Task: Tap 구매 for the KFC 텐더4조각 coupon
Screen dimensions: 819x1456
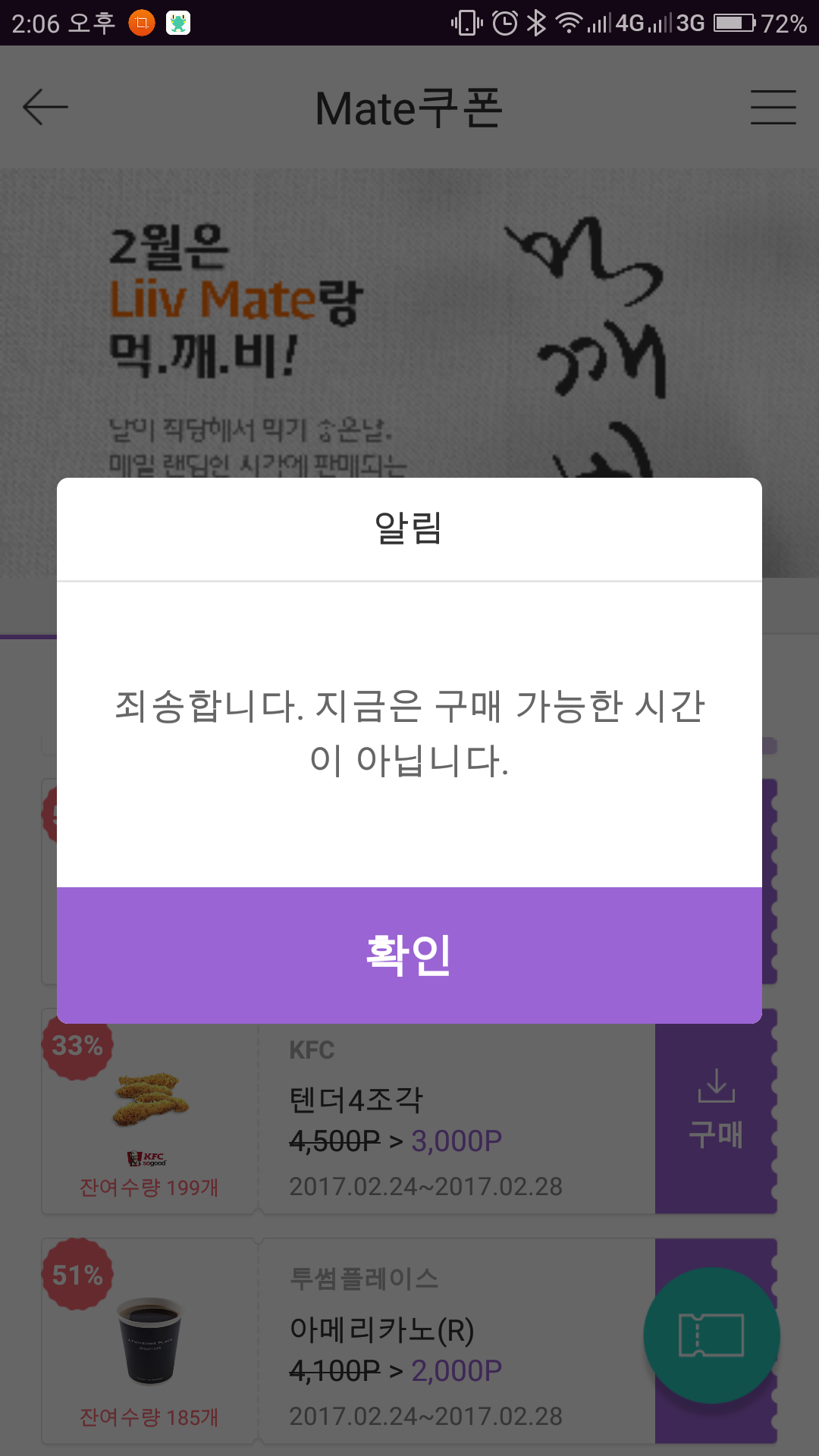Action: coord(715,1111)
